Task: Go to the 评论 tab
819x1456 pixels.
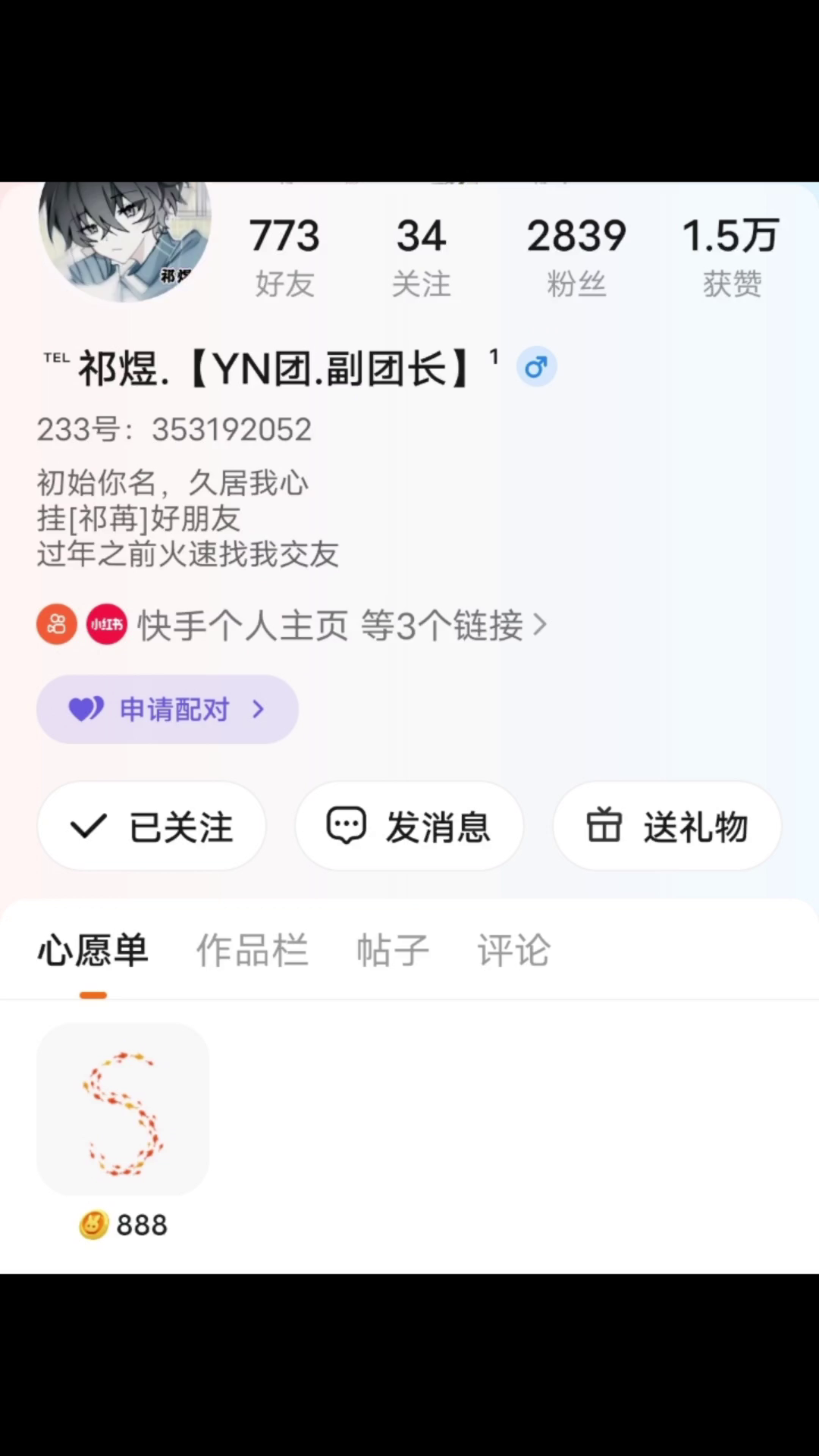Action: 513,950
